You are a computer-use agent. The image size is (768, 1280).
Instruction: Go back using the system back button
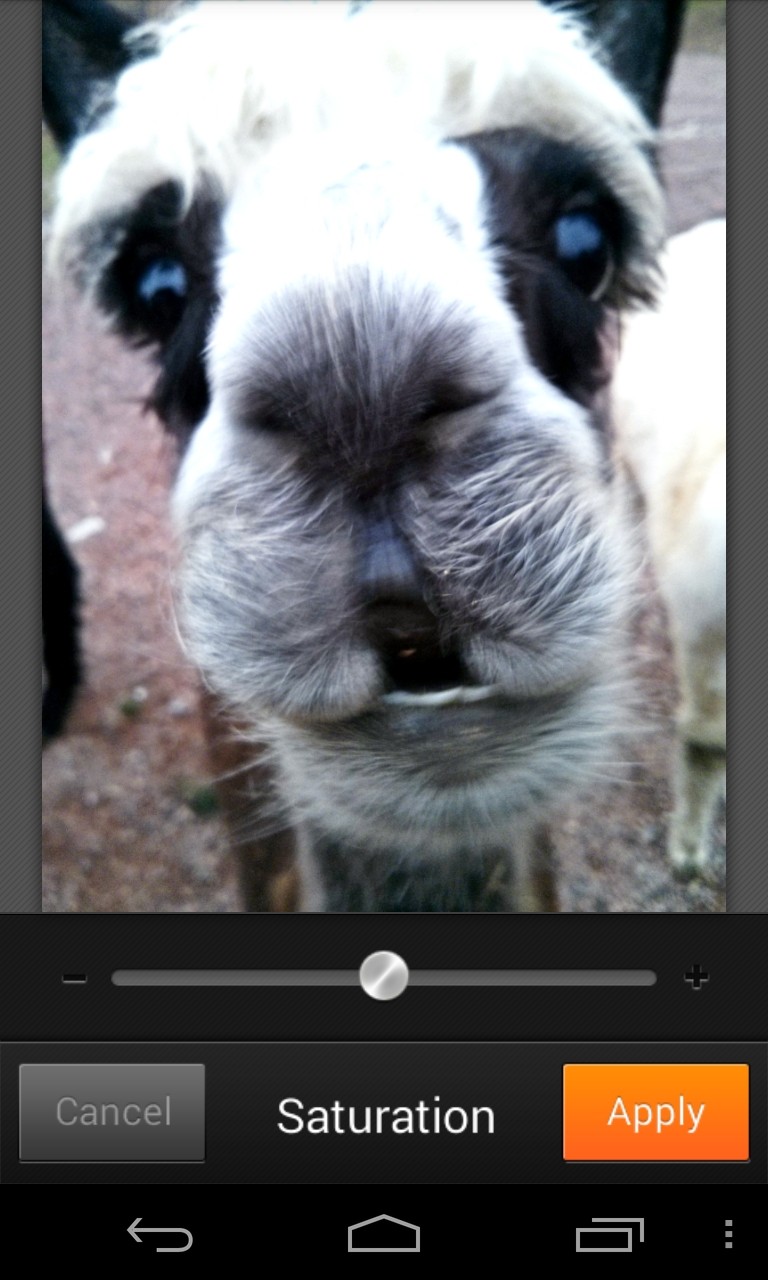click(160, 1234)
